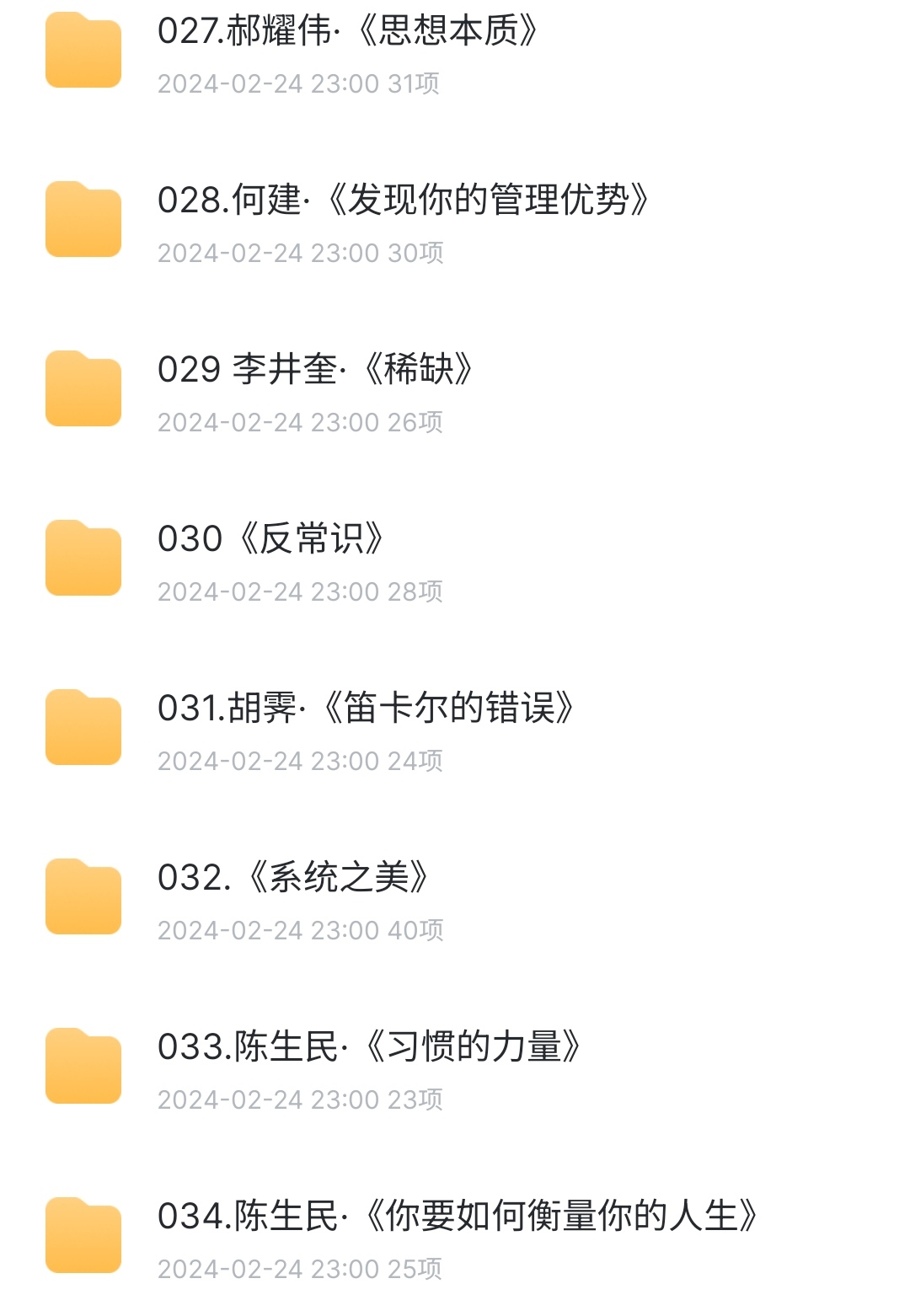Viewport: 910px width, 1316px height.
Task: Open the 030《反常识》 folder
Action: (271, 540)
